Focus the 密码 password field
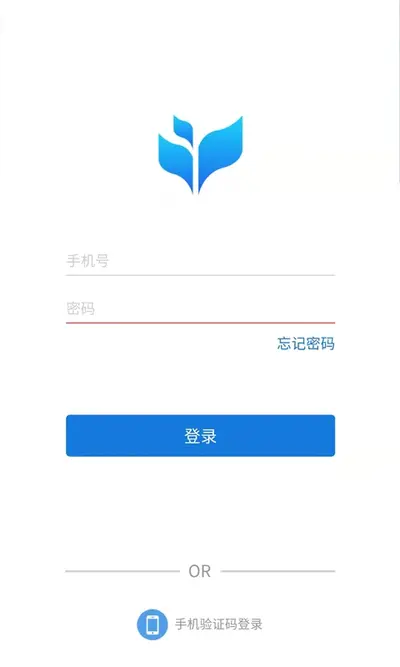400x667 pixels. (200, 308)
